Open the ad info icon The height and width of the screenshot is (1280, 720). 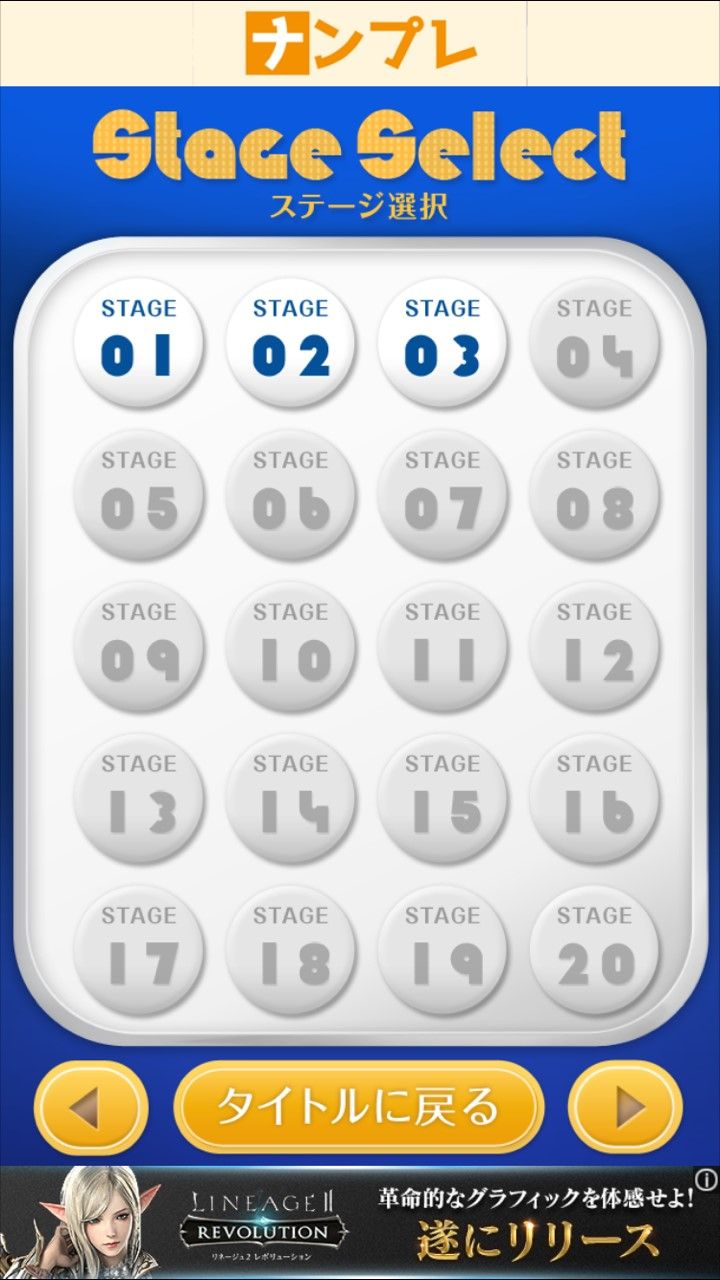(x=706, y=1180)
